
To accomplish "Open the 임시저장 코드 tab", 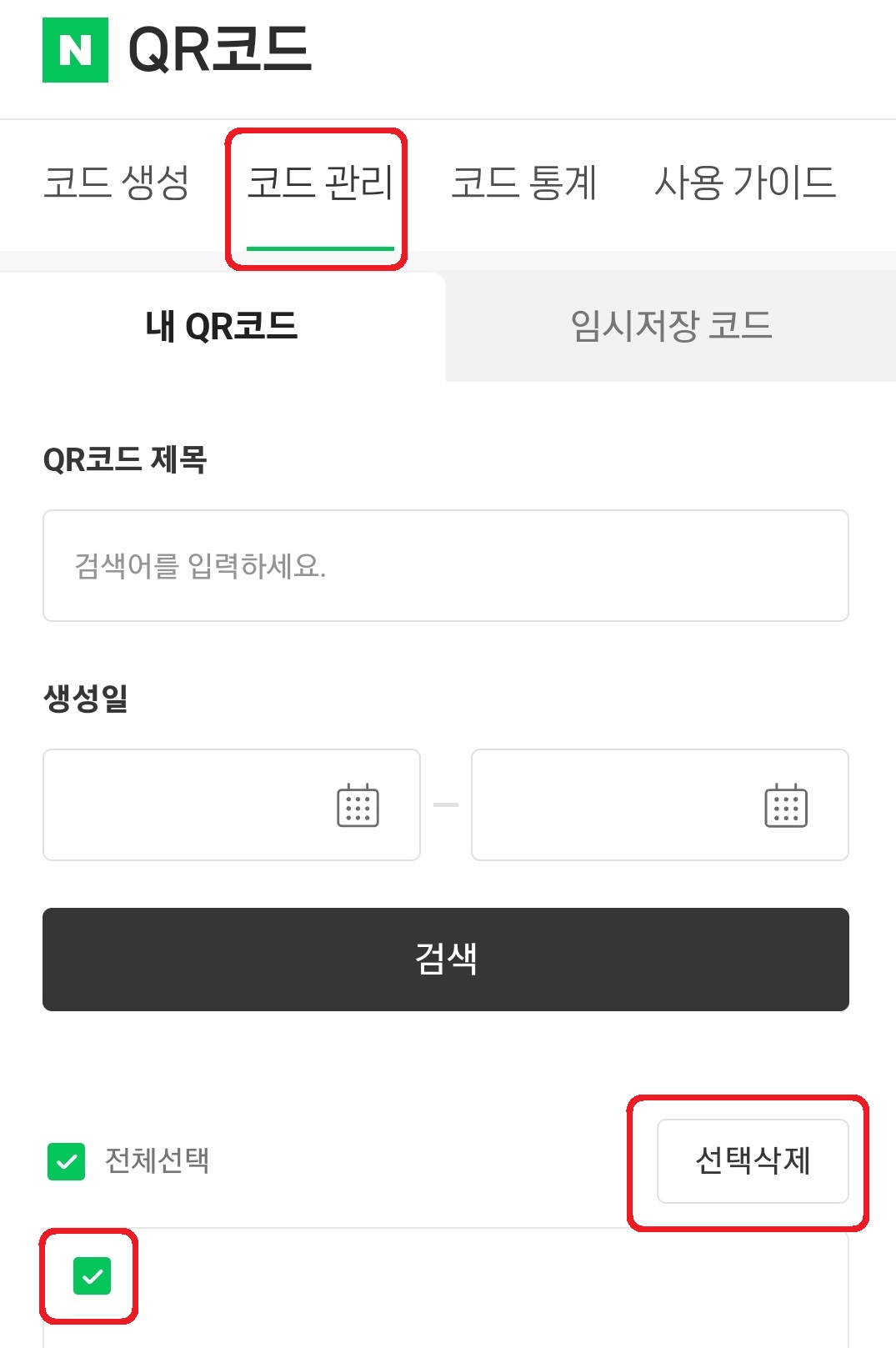I will [x=671, y=327].
